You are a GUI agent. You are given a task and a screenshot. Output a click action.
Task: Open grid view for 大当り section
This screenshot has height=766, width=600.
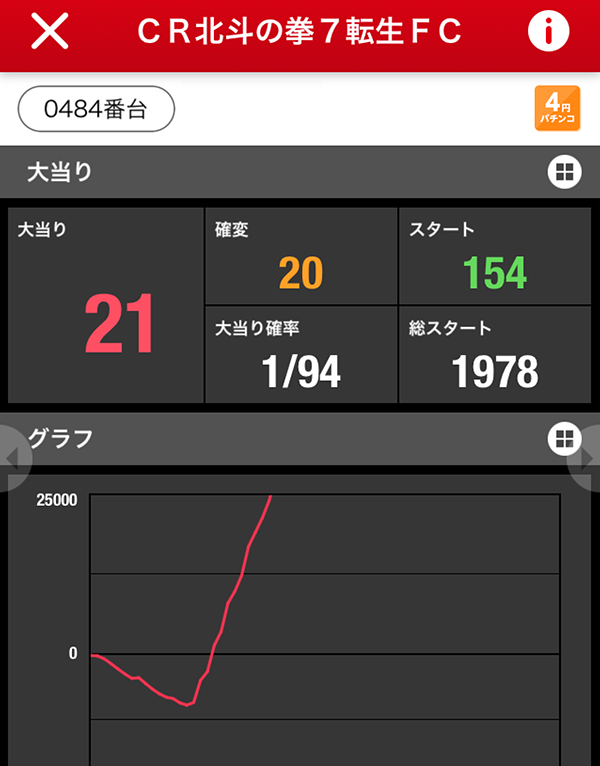coord(564,172)
